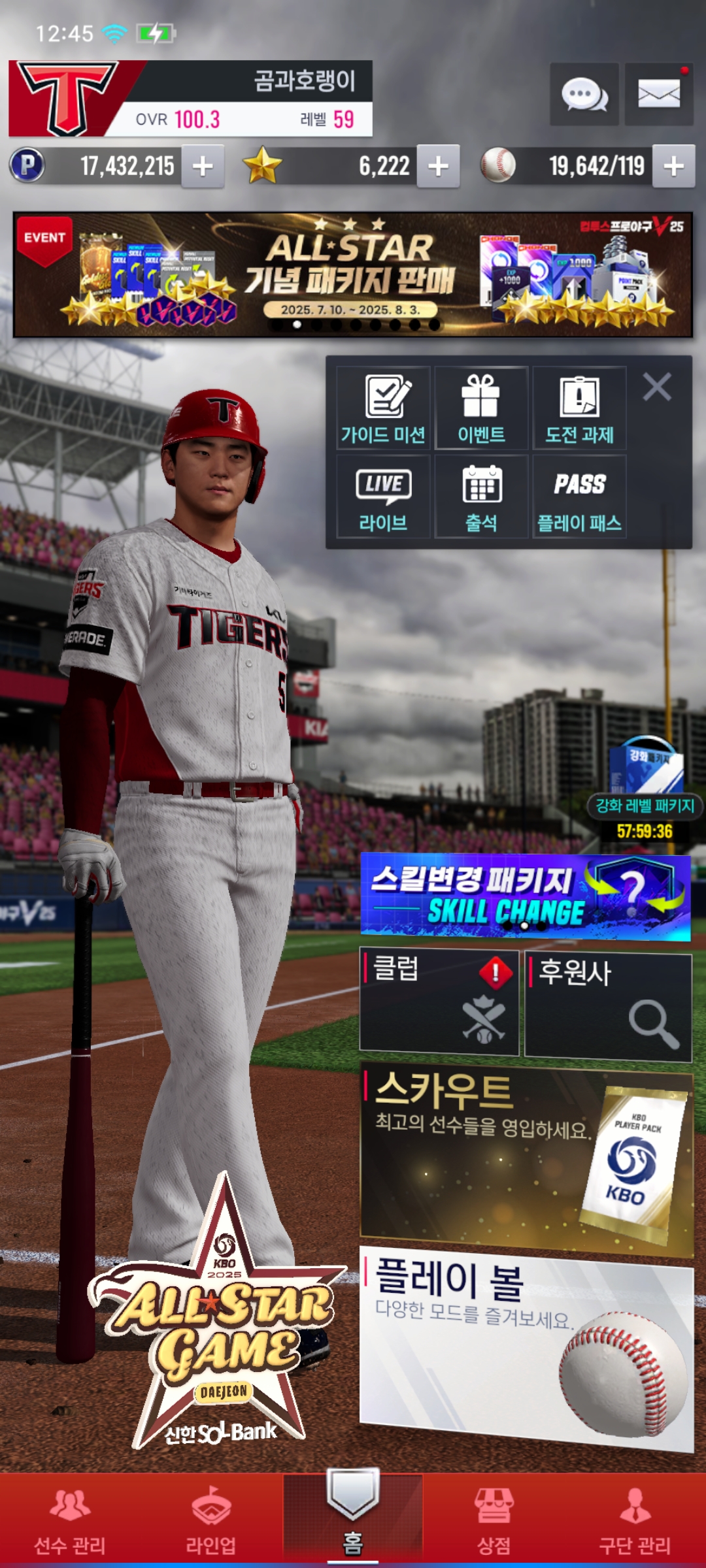The height and width of the screenshot is (1568, 706).
Task: Open 가이드 미션 menu
Action: pos(383,408)
